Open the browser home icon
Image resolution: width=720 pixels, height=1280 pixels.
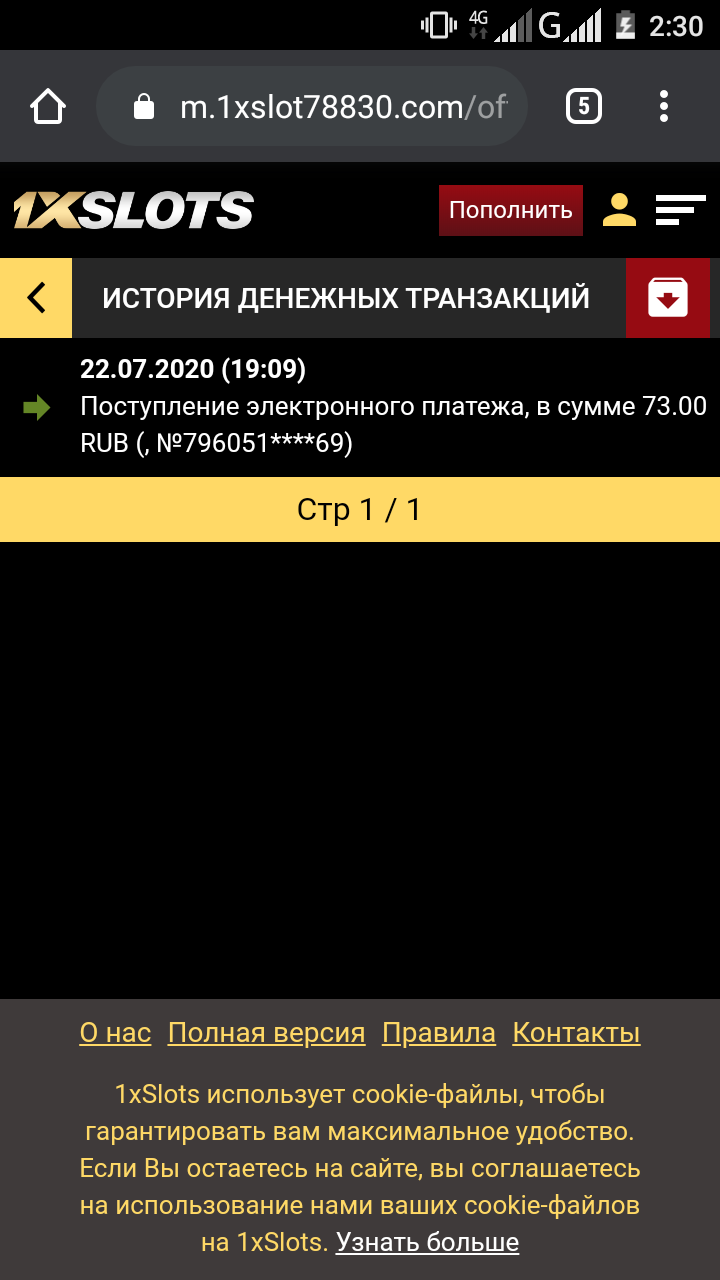(x=48, y=105)
